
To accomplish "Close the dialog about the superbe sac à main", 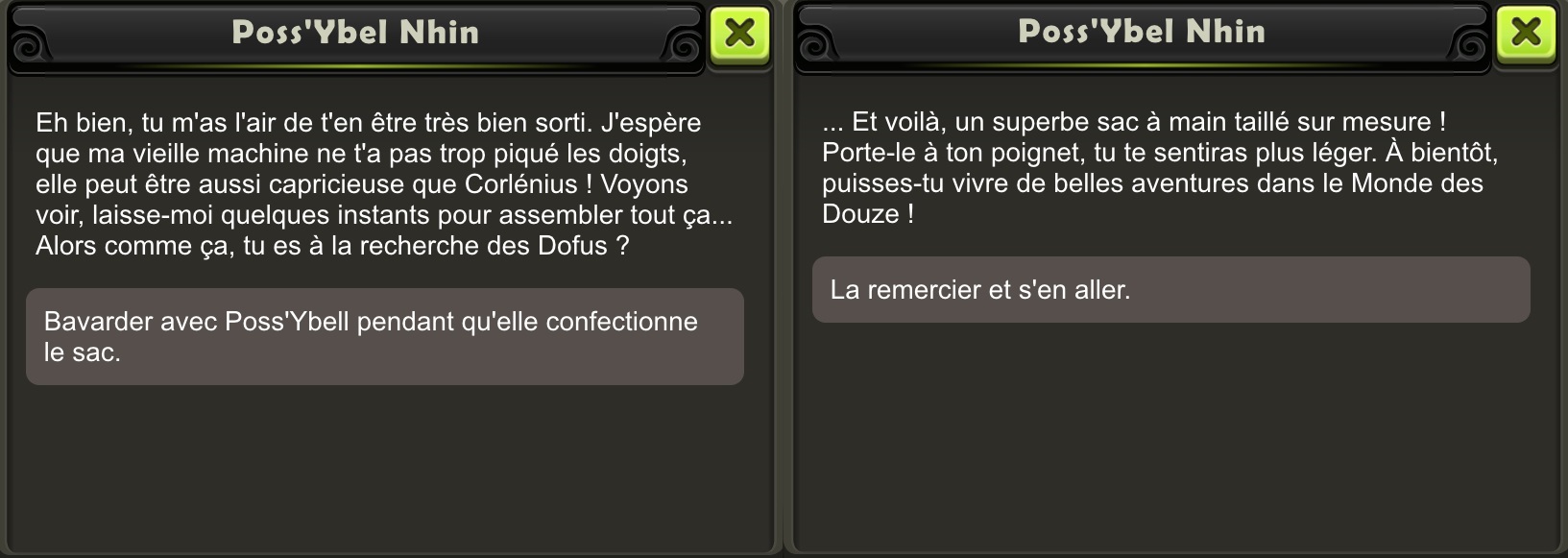I will 1526,34.
